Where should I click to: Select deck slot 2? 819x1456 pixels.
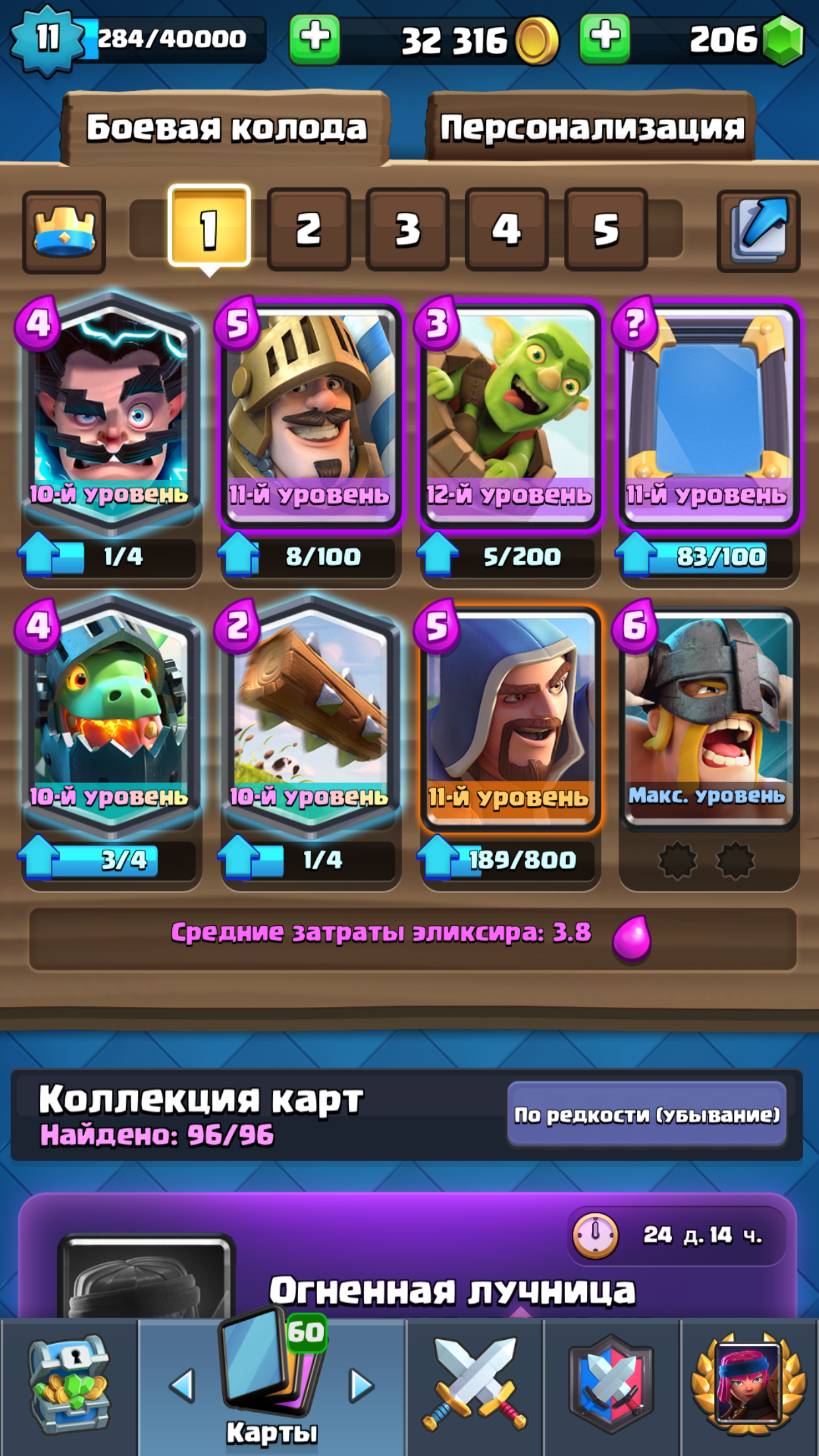(x=309, y=229)
